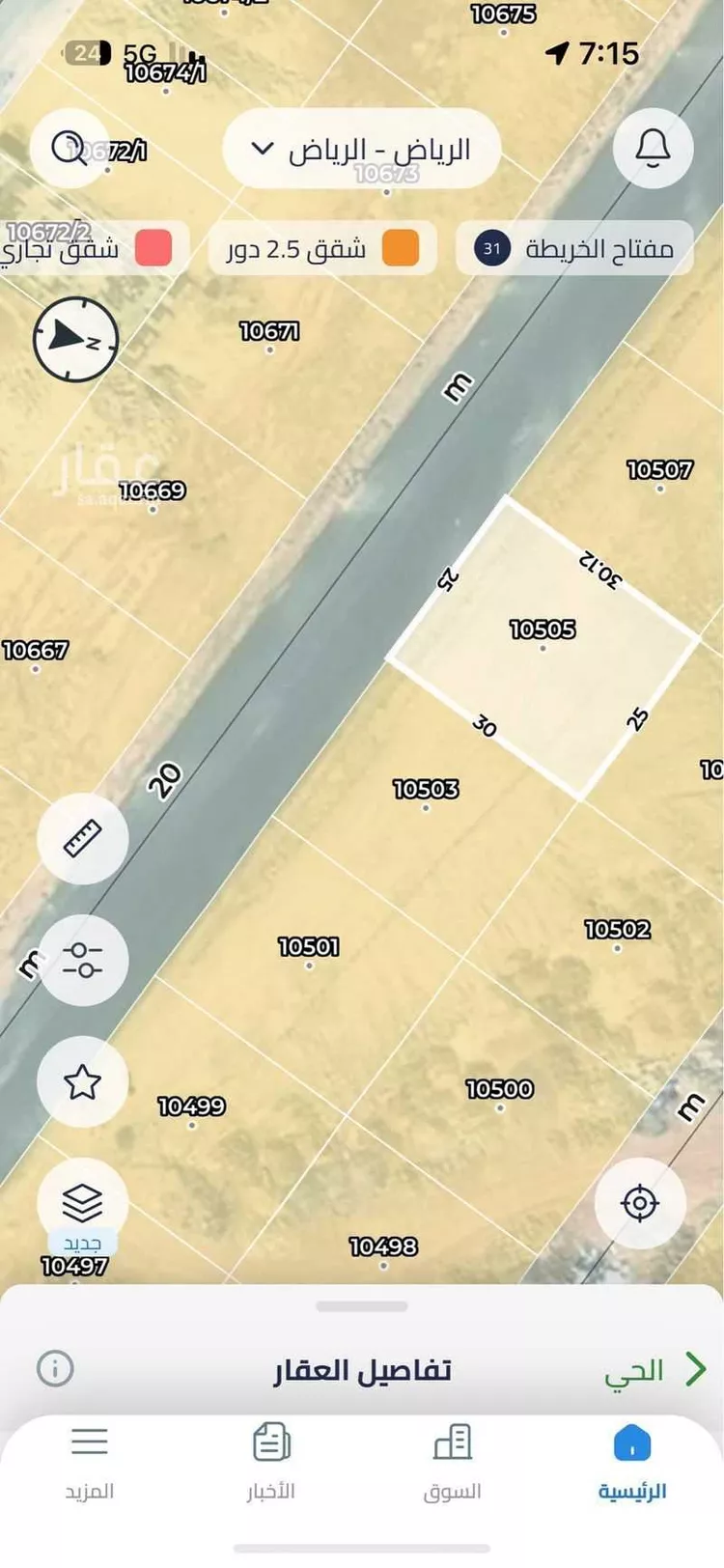The width and height of the screenshot is (724, 1568).
Task: Open favorites star button
Action: tap(83, 1081)
